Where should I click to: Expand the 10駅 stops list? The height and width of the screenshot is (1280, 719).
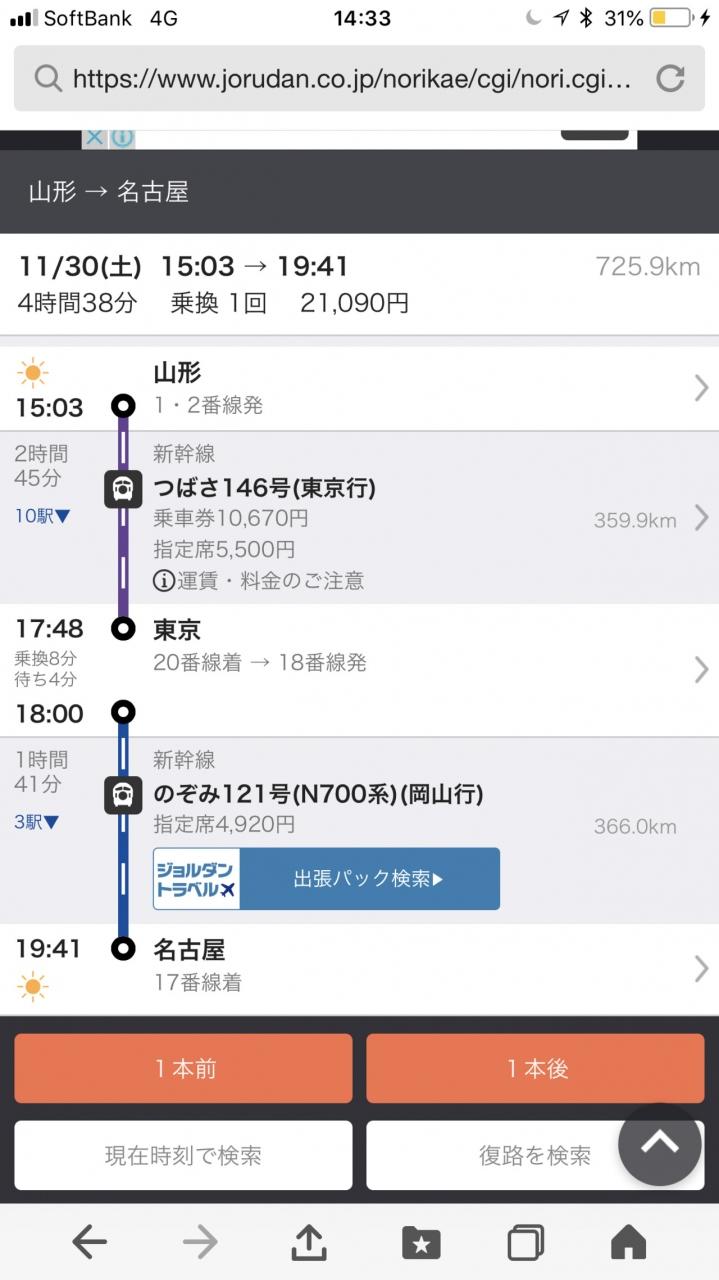point(43,517)
